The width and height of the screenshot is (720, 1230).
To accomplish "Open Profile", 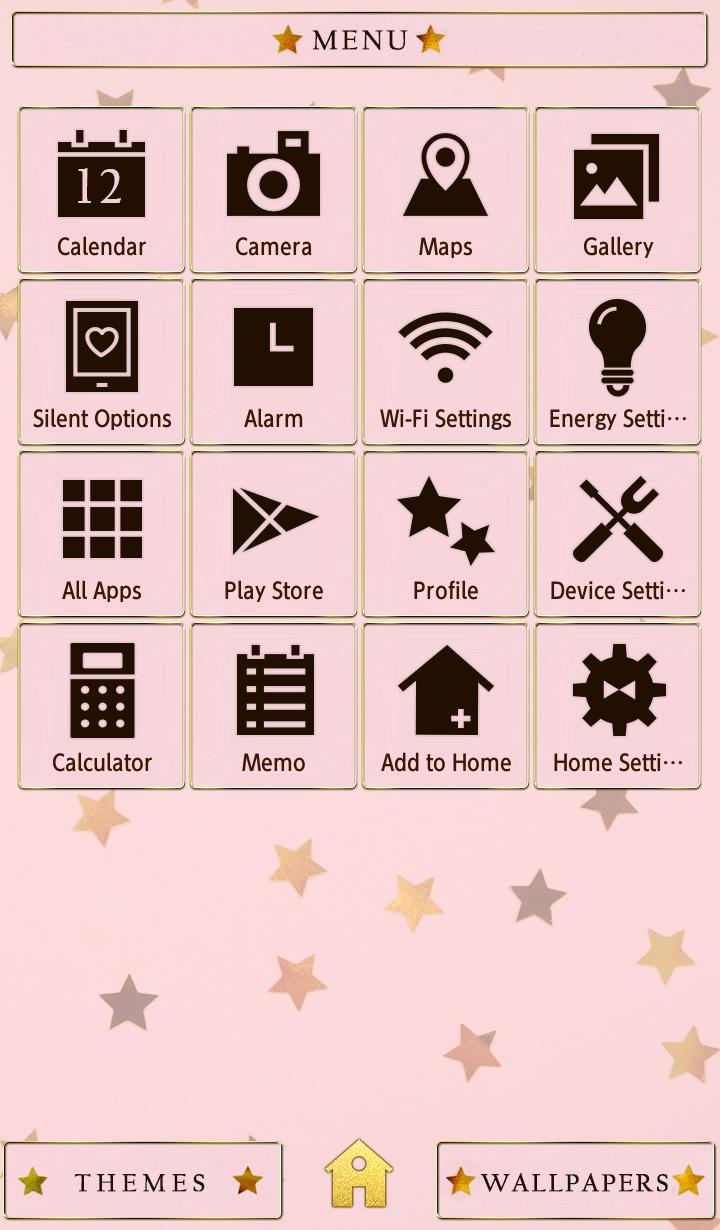I will point(446,534).
